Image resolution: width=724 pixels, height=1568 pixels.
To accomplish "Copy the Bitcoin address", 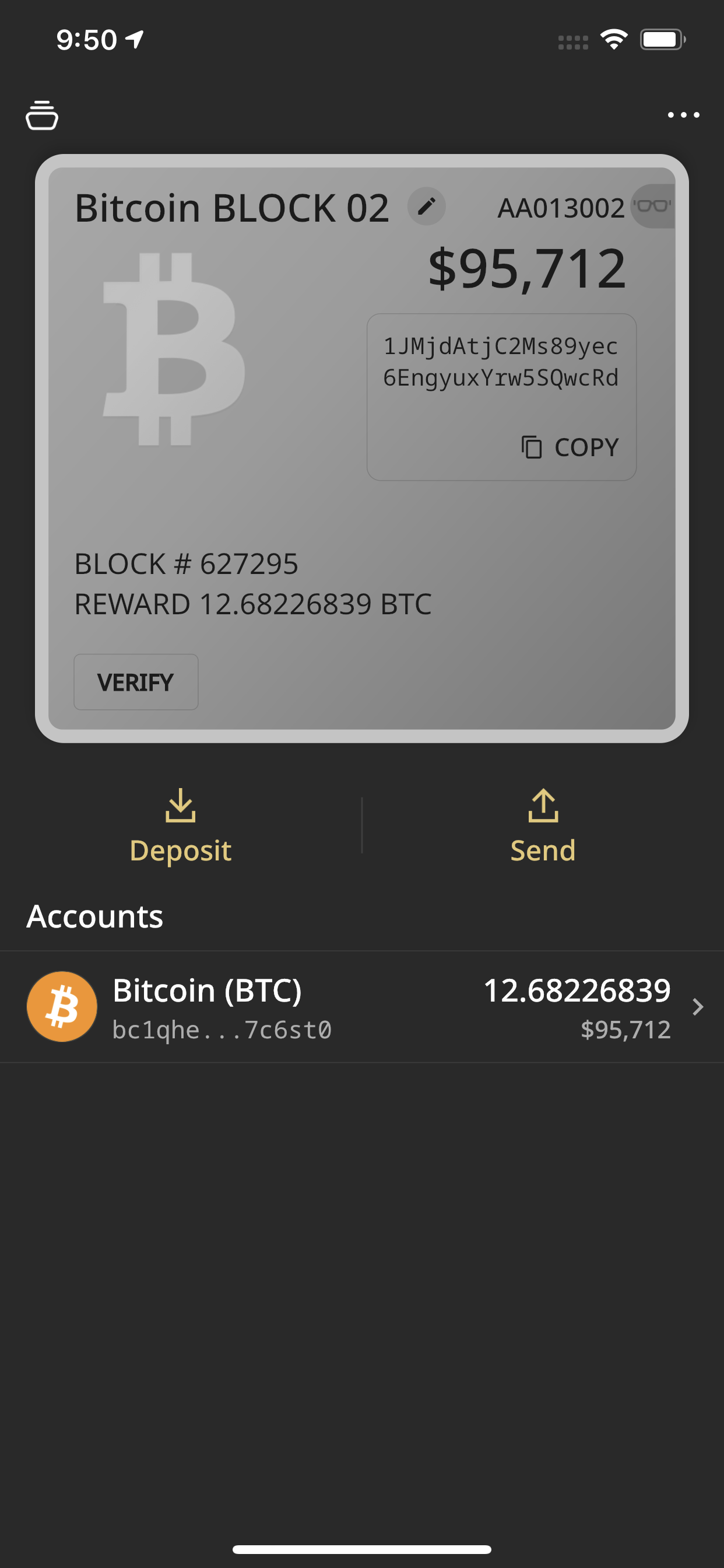I will pyautogui.click(x=570, y=447).
